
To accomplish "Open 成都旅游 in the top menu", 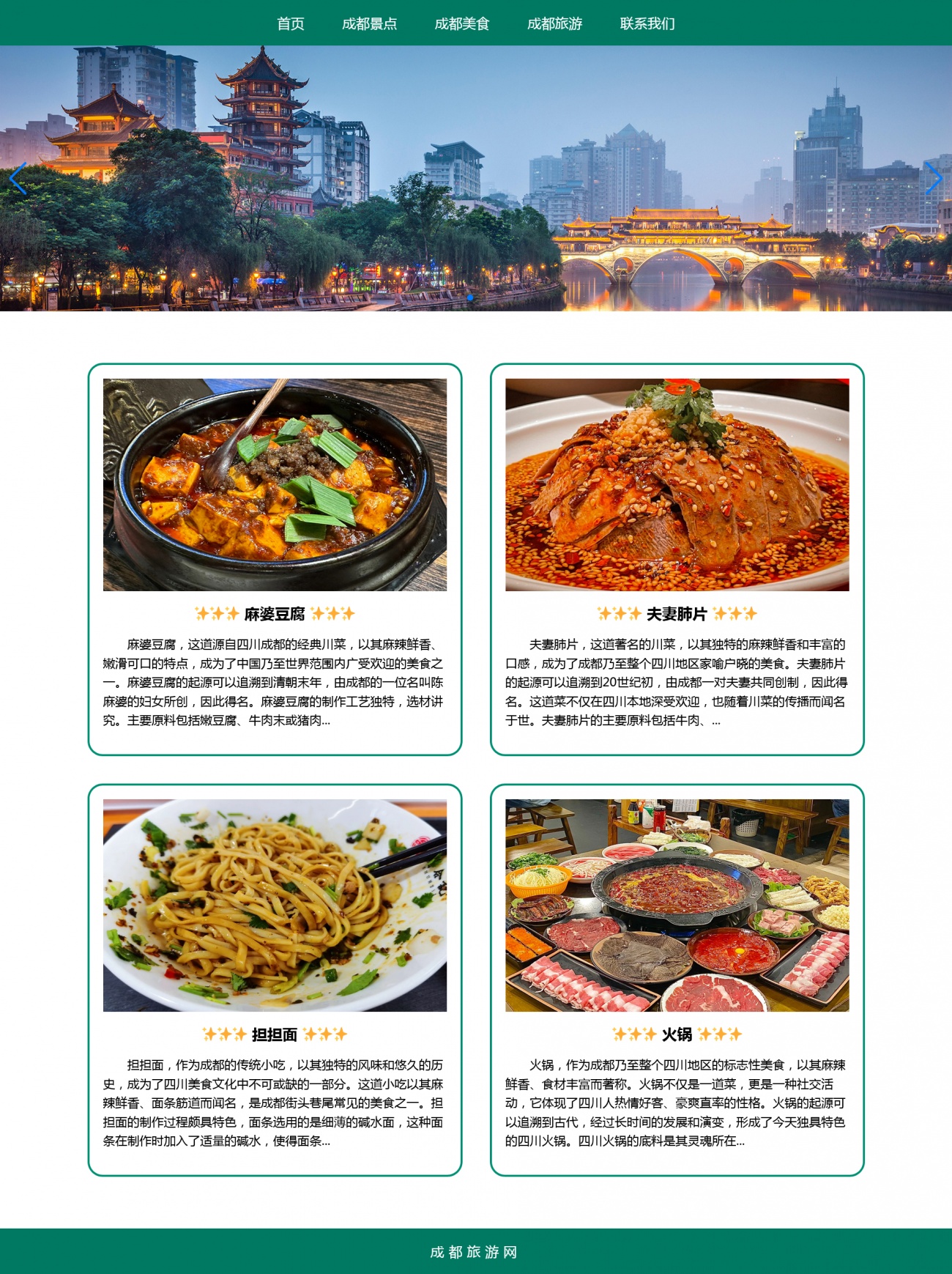I will tap(554, 23).
